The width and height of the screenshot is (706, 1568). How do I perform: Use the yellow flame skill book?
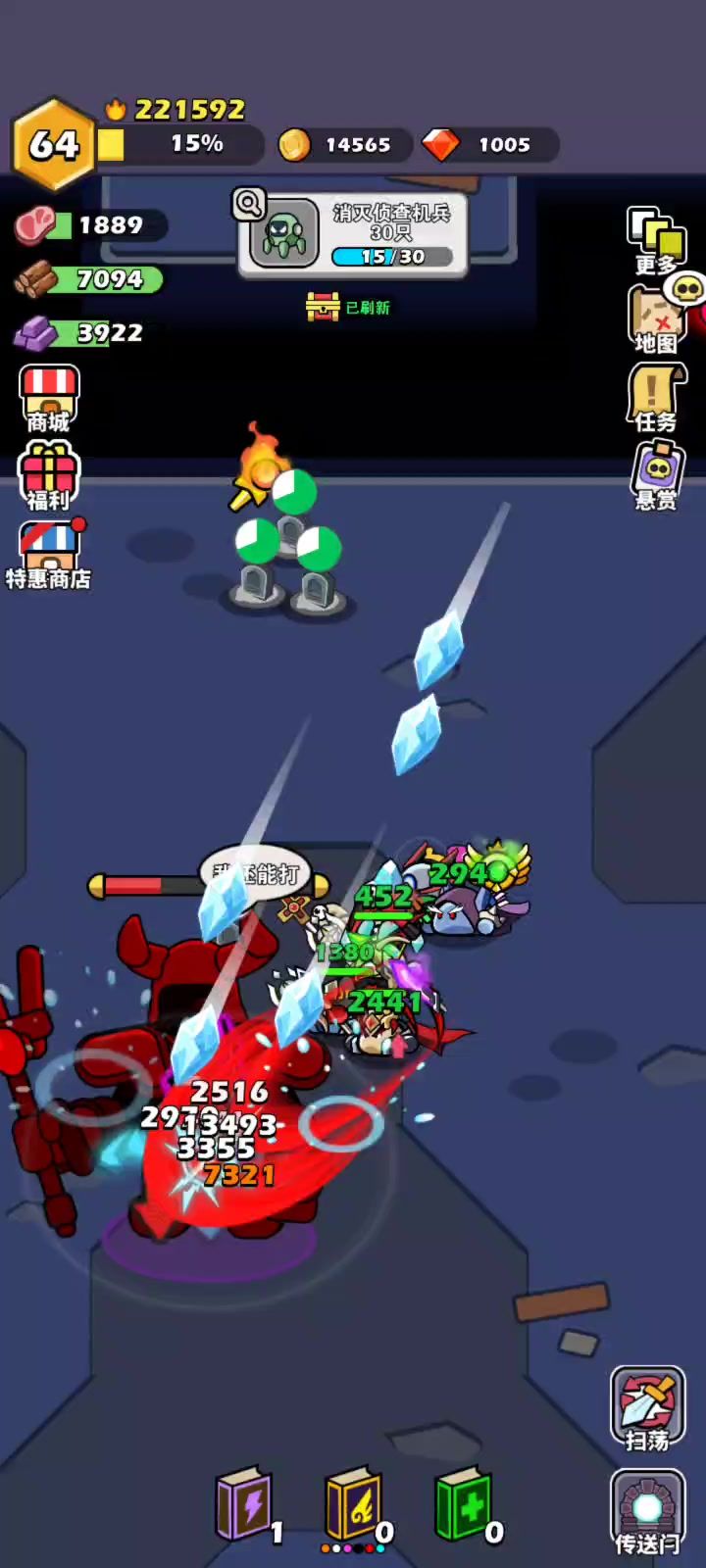(x=354, y=1504)
